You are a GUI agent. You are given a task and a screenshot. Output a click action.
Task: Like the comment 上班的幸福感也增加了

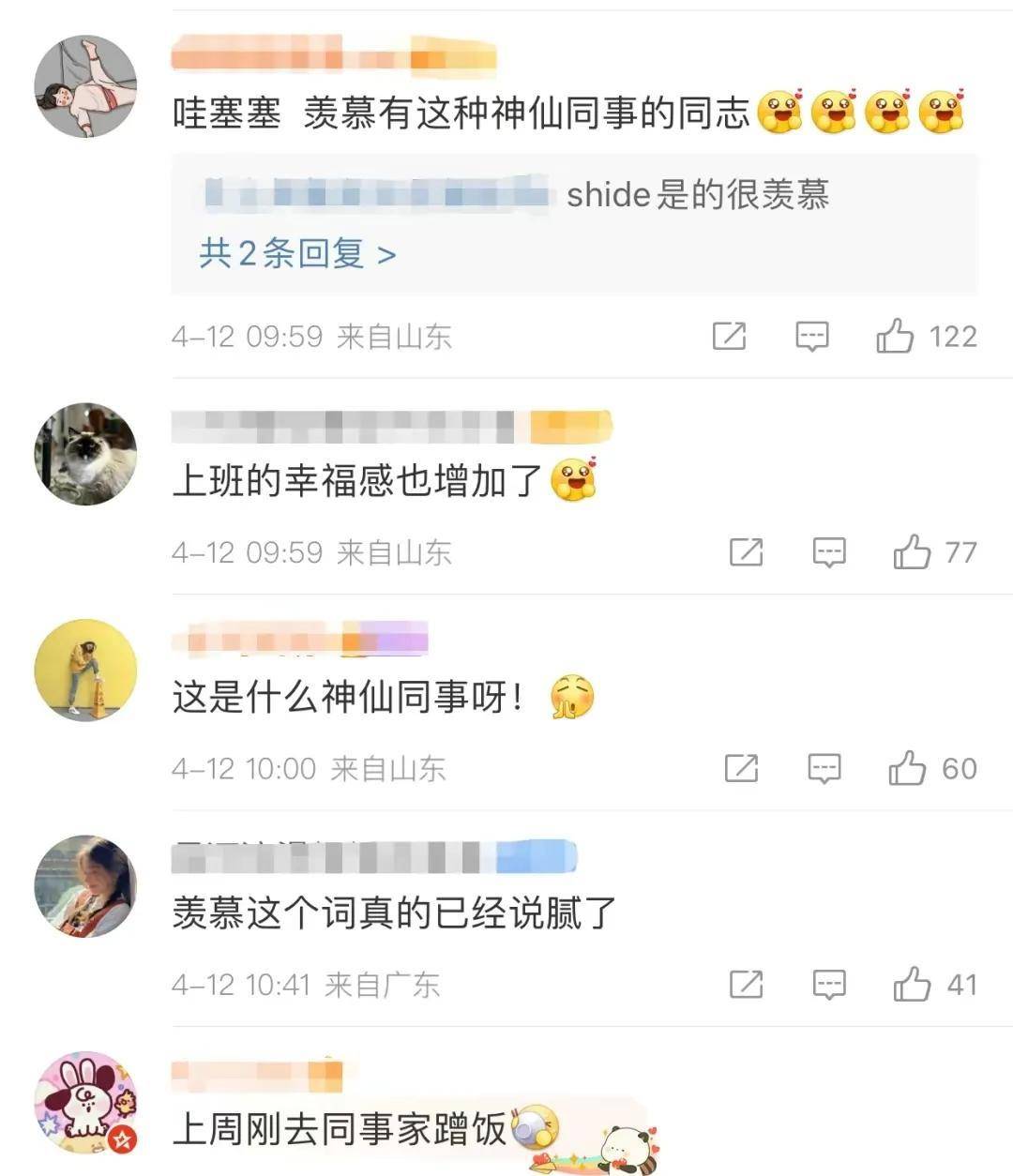[912, 552]
